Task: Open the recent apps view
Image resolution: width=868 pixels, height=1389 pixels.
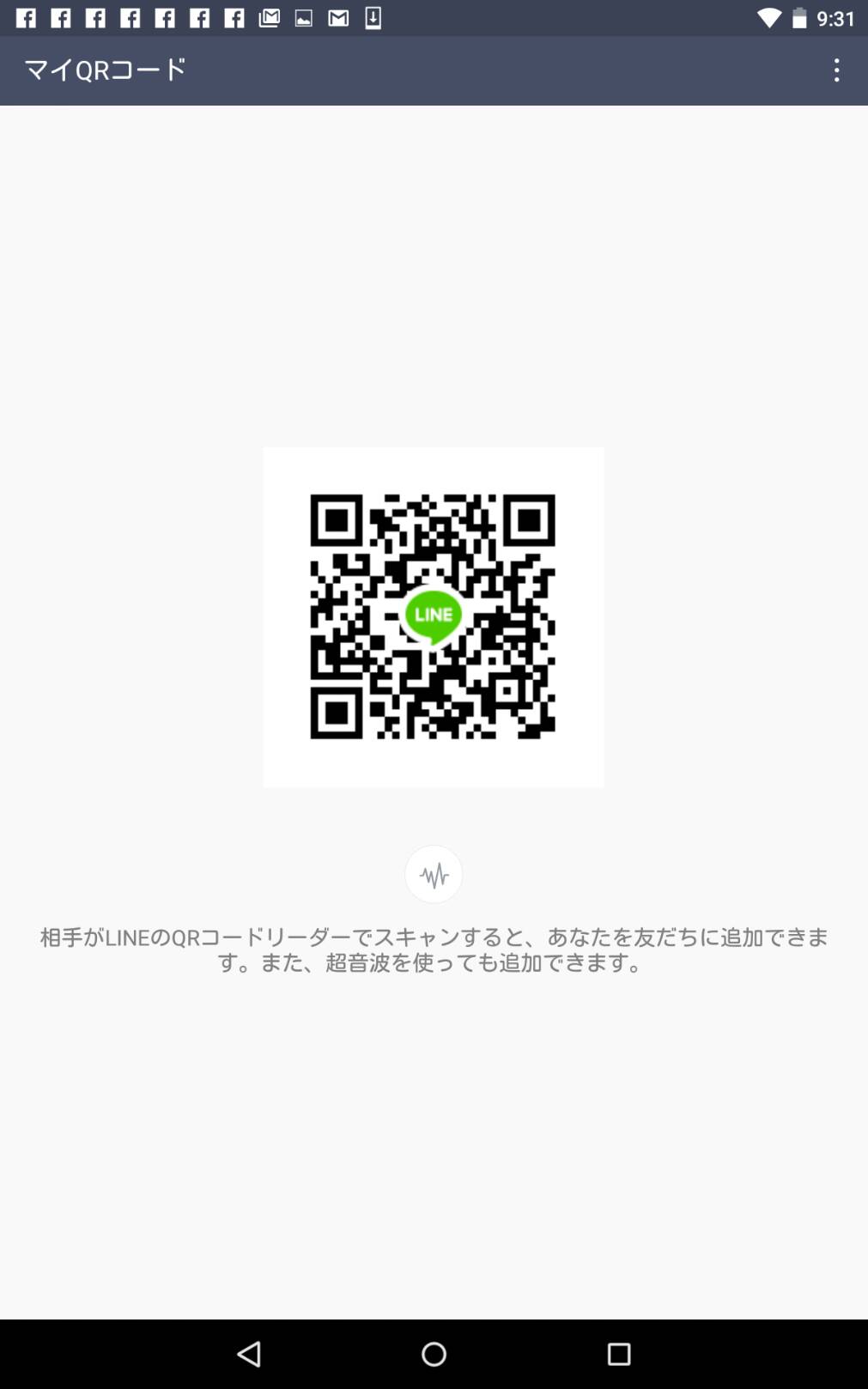Action: coord(619,1354)
